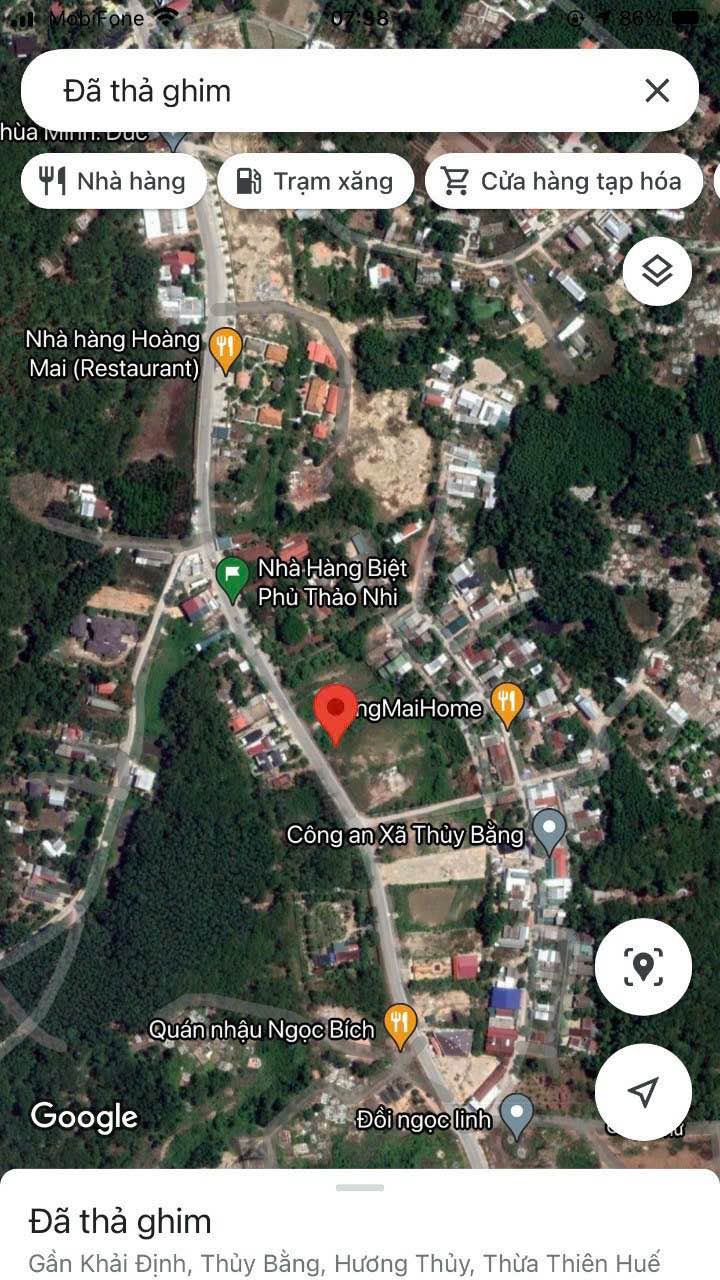Center map on my location
This screenshot has width=720, height=1280.
point(643,1092)
